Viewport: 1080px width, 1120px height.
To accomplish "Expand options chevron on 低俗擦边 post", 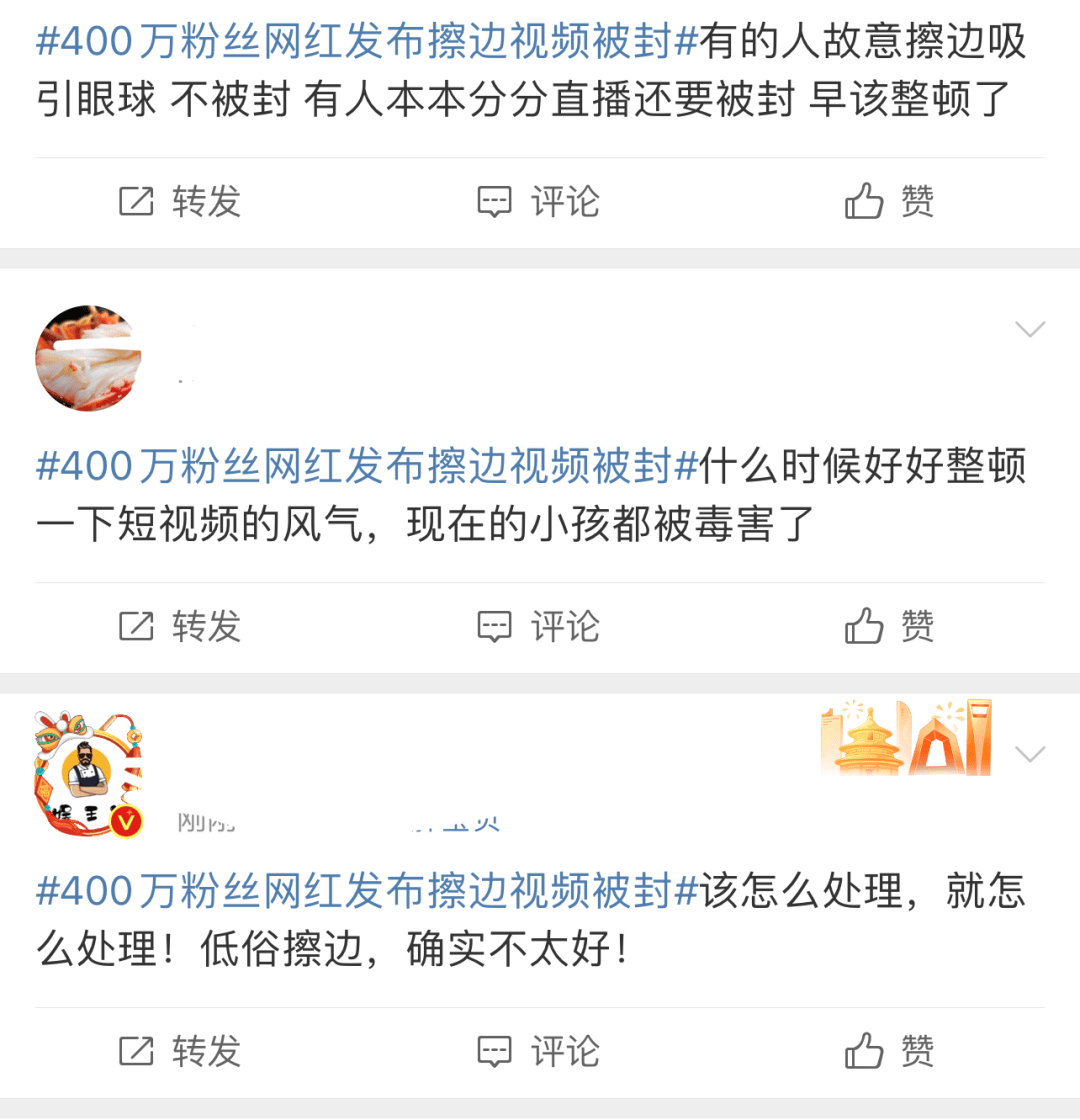I will [x=1029, y=753].
